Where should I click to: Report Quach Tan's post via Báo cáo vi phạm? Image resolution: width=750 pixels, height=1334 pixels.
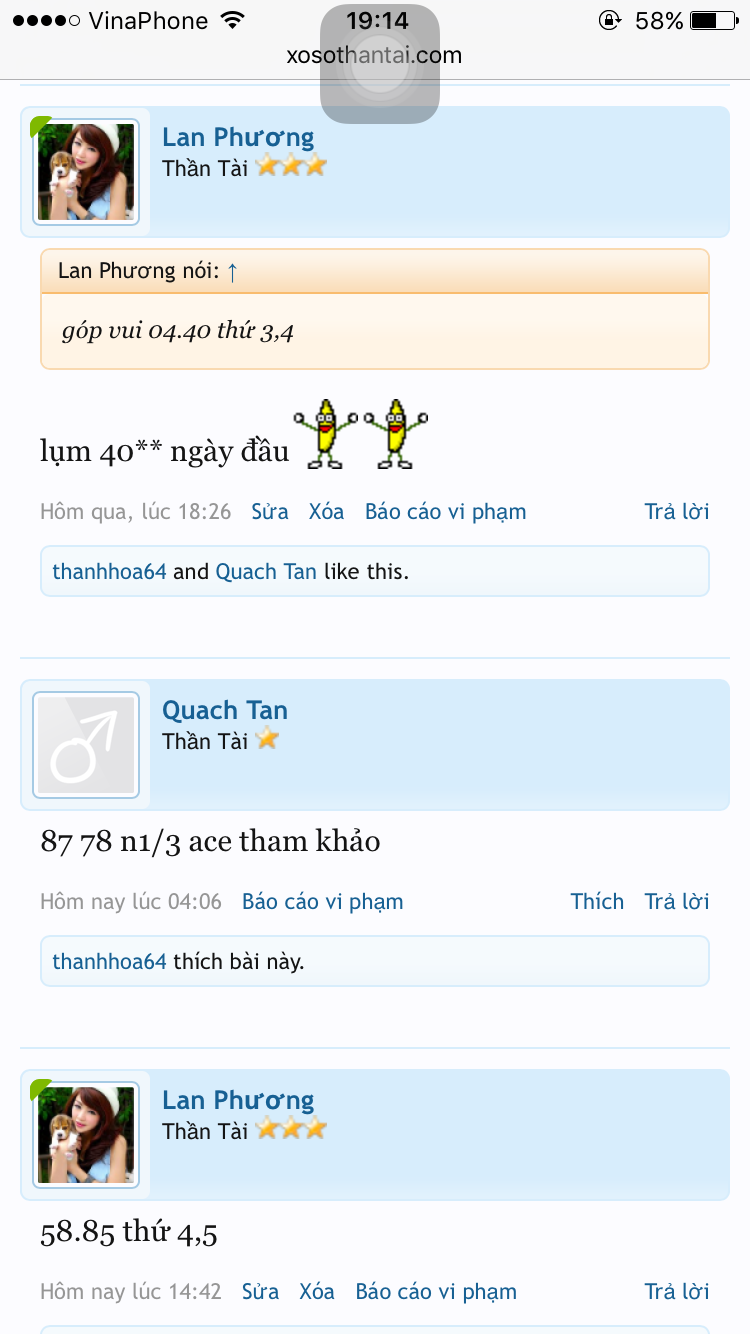coord(322,902)
